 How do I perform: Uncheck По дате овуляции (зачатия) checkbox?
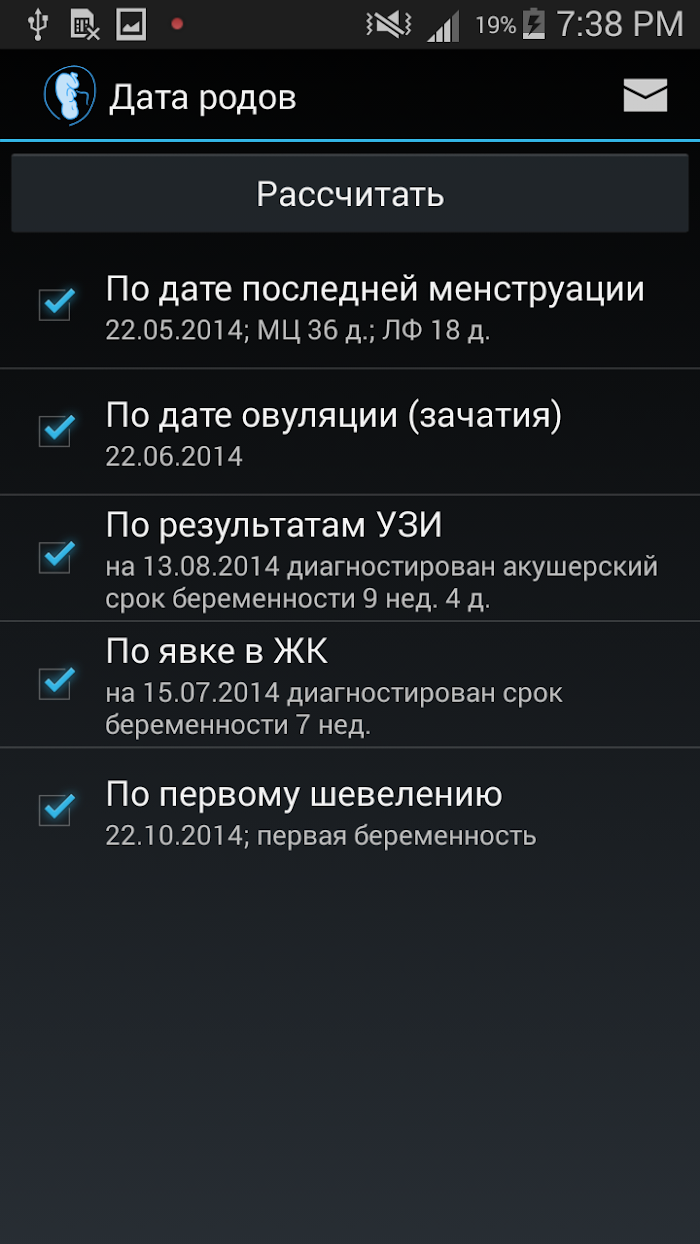click(56, 430)
